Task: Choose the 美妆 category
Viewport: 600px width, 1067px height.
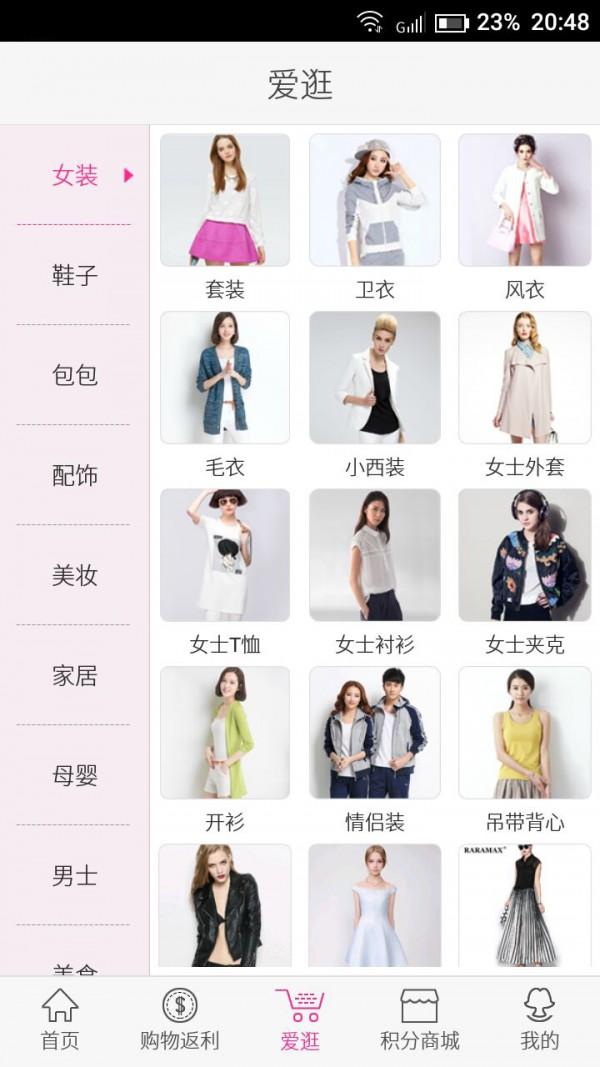Action: 74,575
